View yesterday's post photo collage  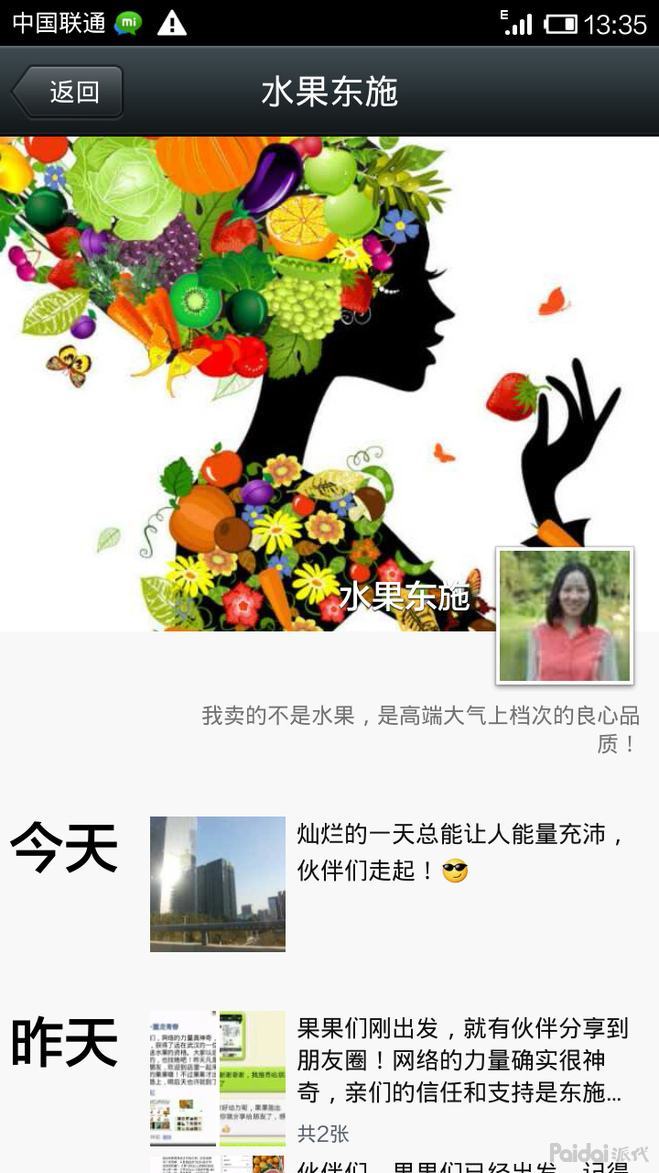coord(217,1077)
